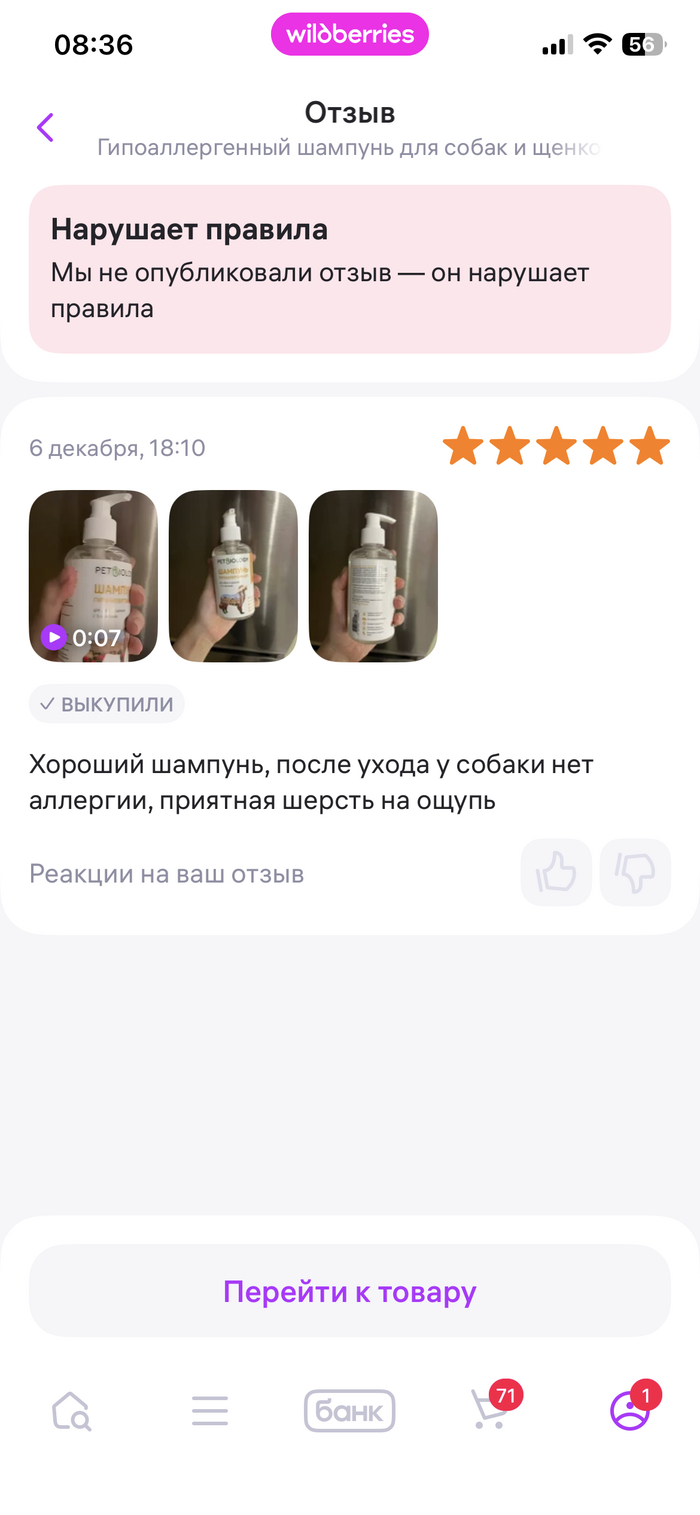The height and width of the screenshot is (1515, 700).
Task: Play the 0:07 review video
Action: [93, 576]
